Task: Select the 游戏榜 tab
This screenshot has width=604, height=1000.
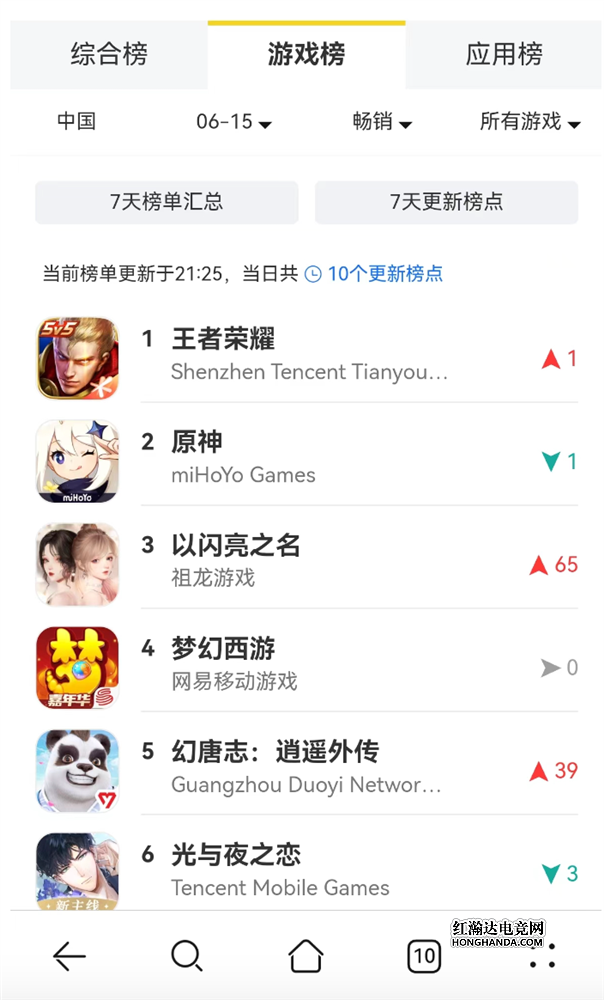Action: point(306,54)
